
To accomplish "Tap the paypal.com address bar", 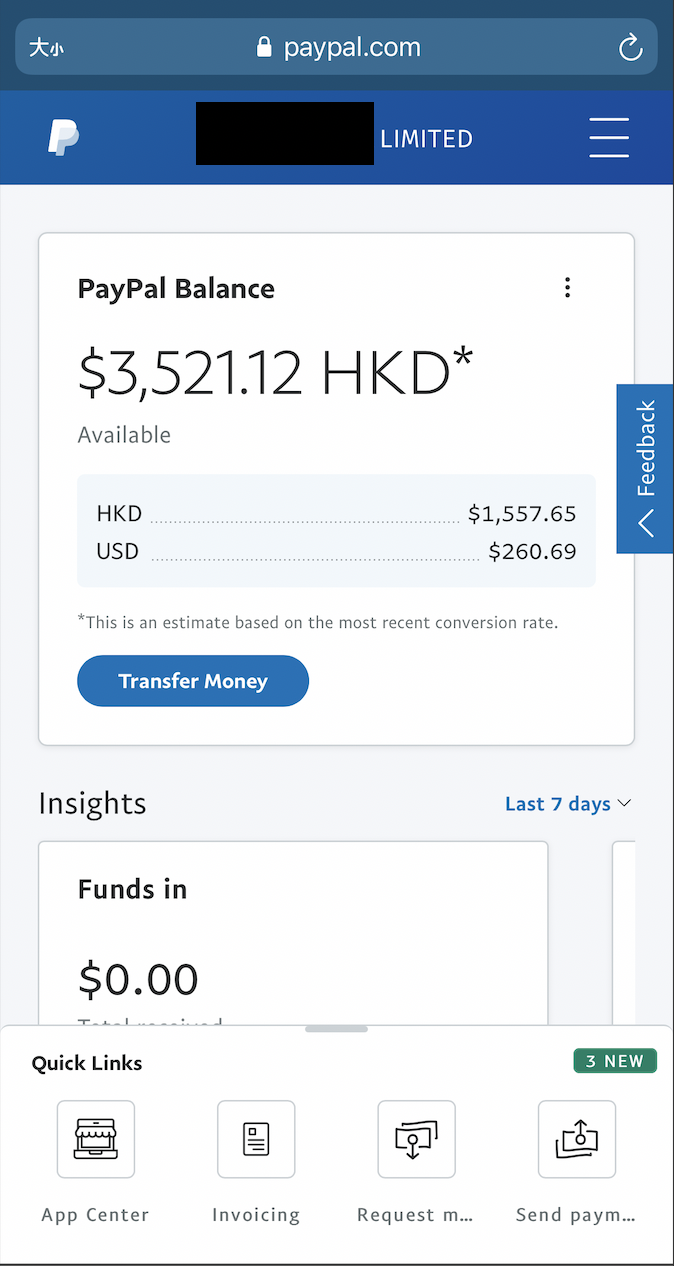I will pyautogui.click(x=340, y=47).
